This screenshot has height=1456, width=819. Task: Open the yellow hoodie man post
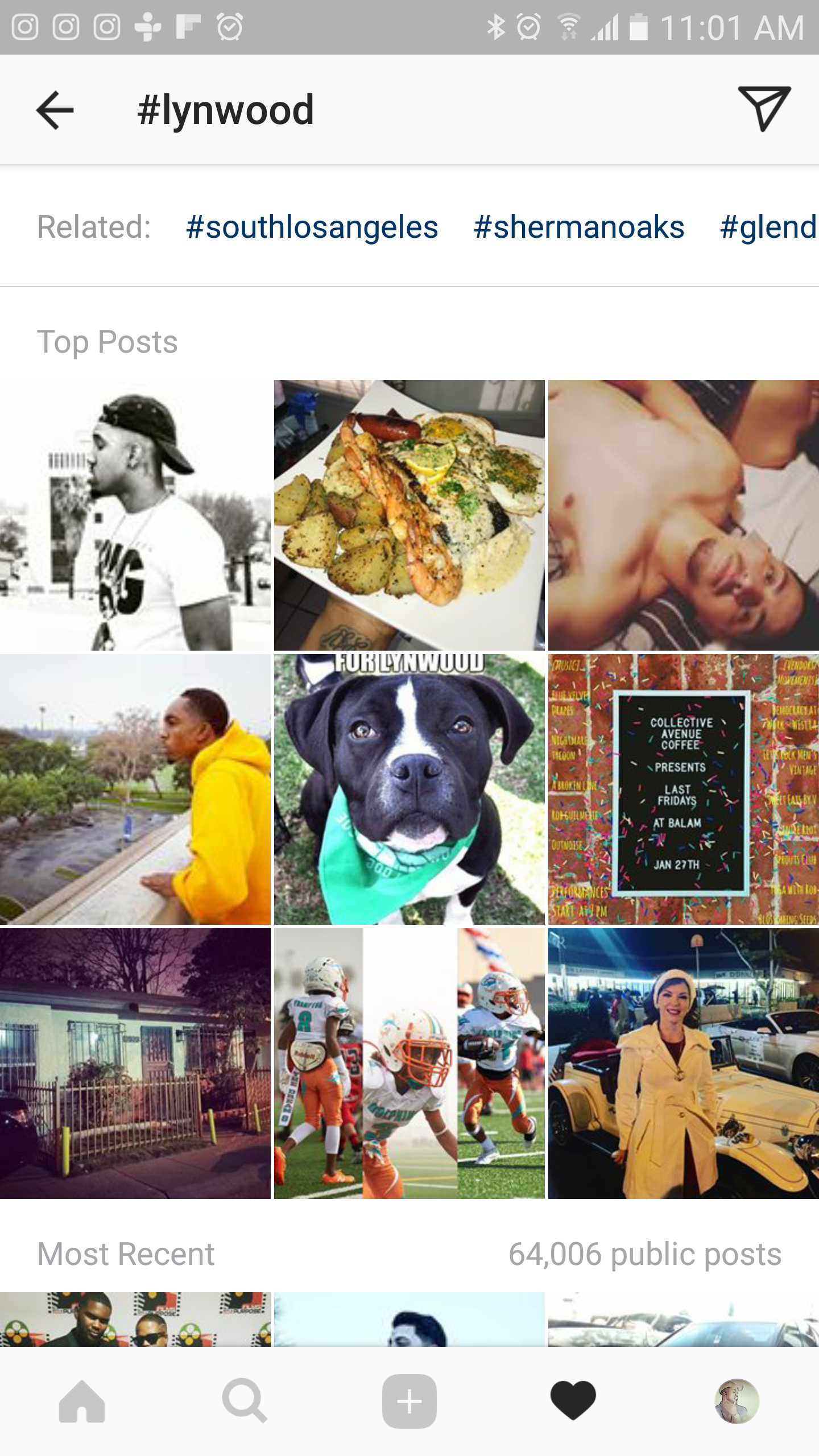(x=135, y=789)
